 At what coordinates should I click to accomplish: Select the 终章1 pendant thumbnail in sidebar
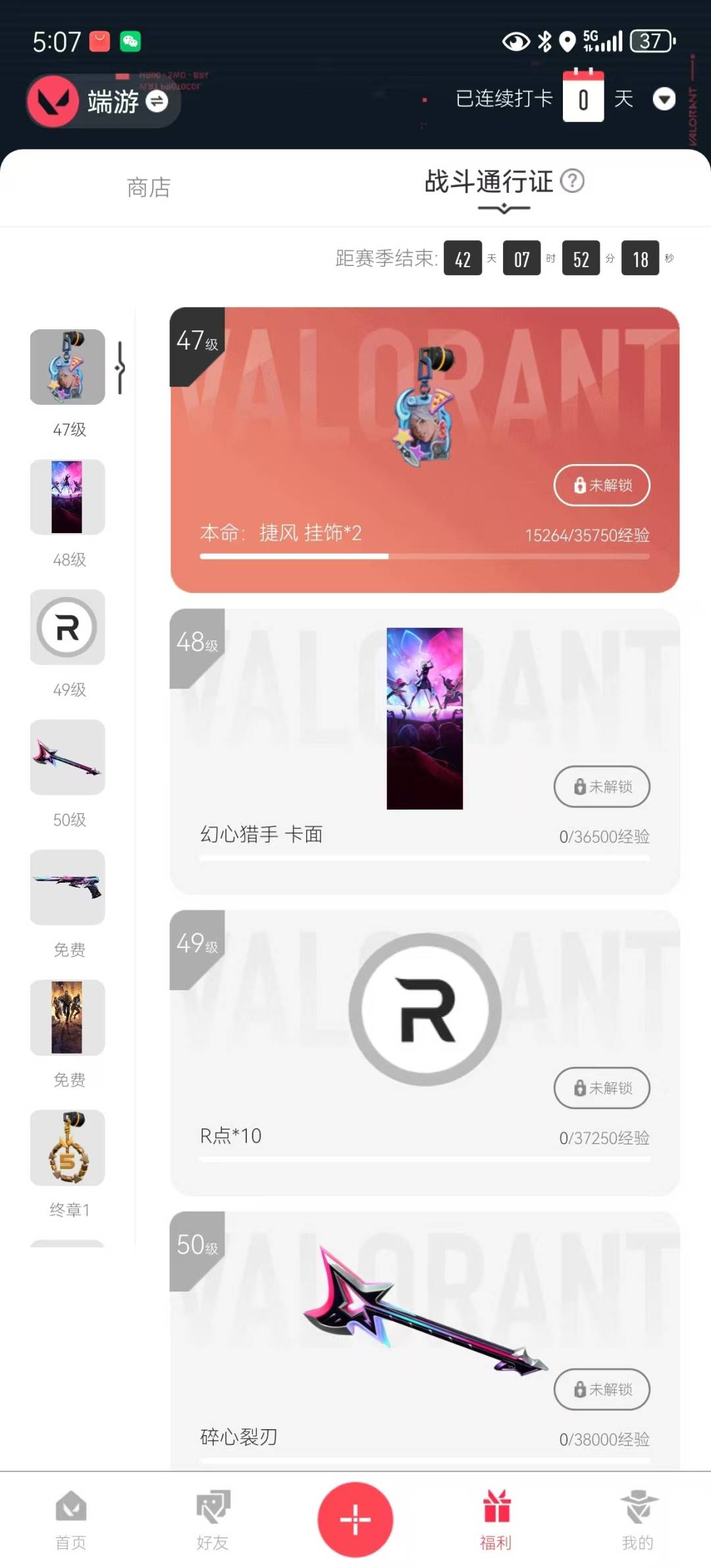coord(66,1147)
